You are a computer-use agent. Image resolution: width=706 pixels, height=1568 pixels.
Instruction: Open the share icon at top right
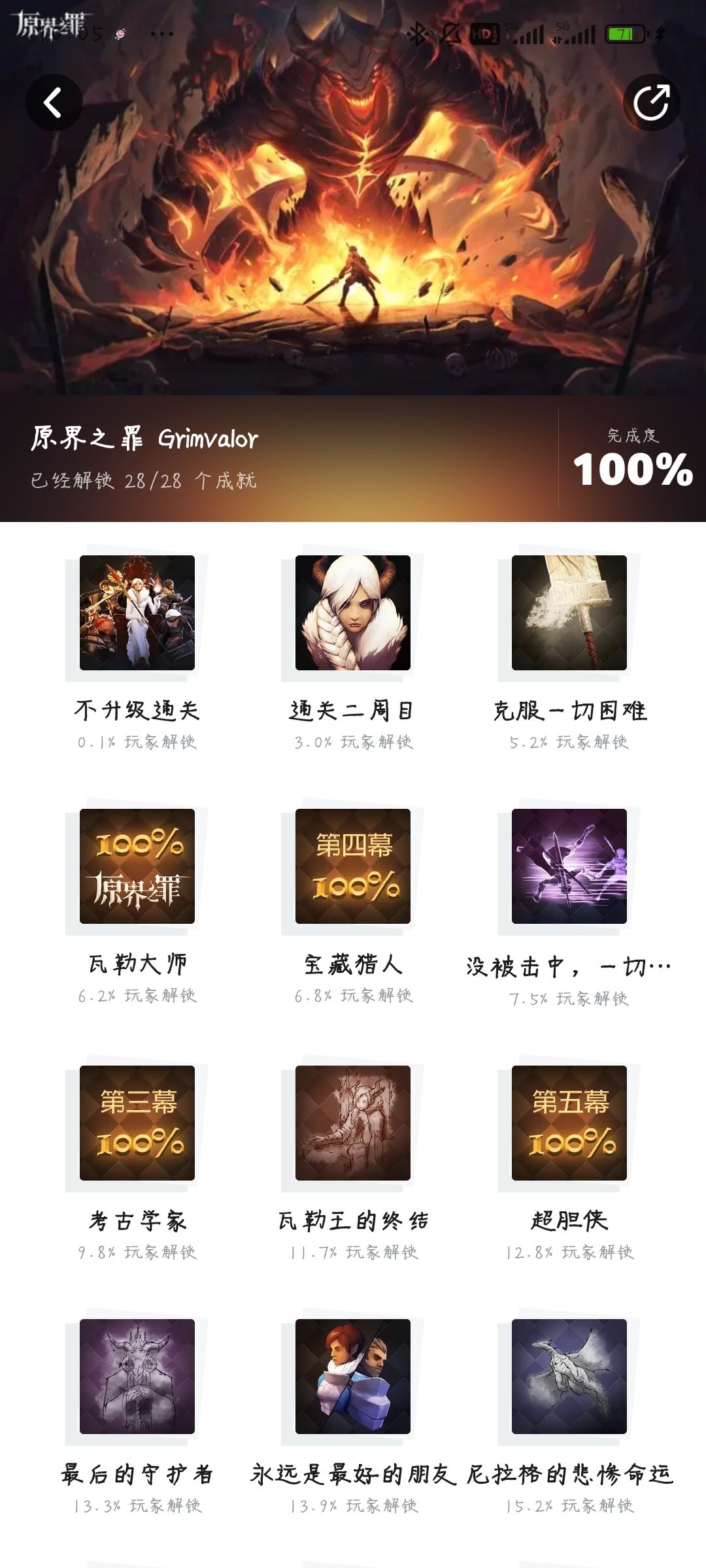[x=652, y=103]
